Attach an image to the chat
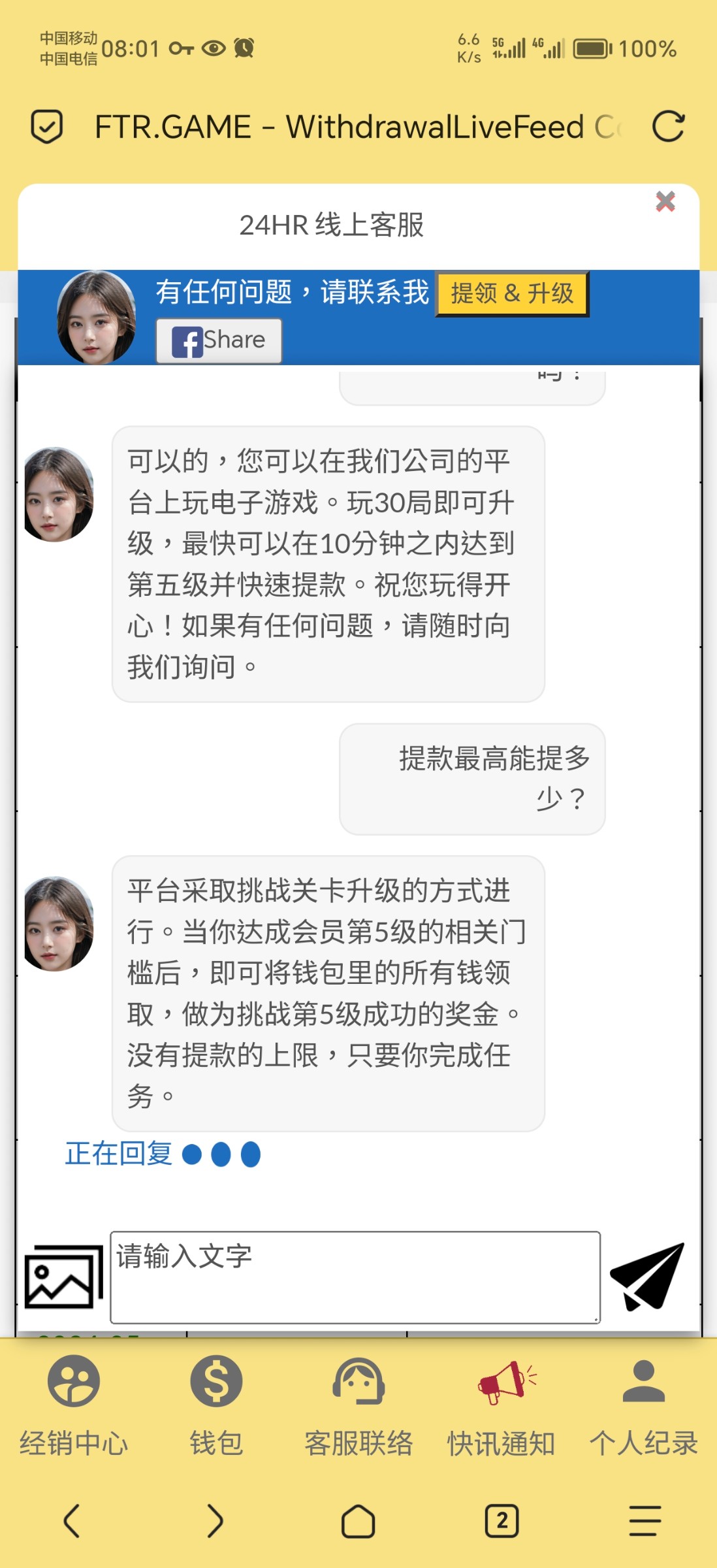This screenshot has height=1568, width=717. 63,1277
